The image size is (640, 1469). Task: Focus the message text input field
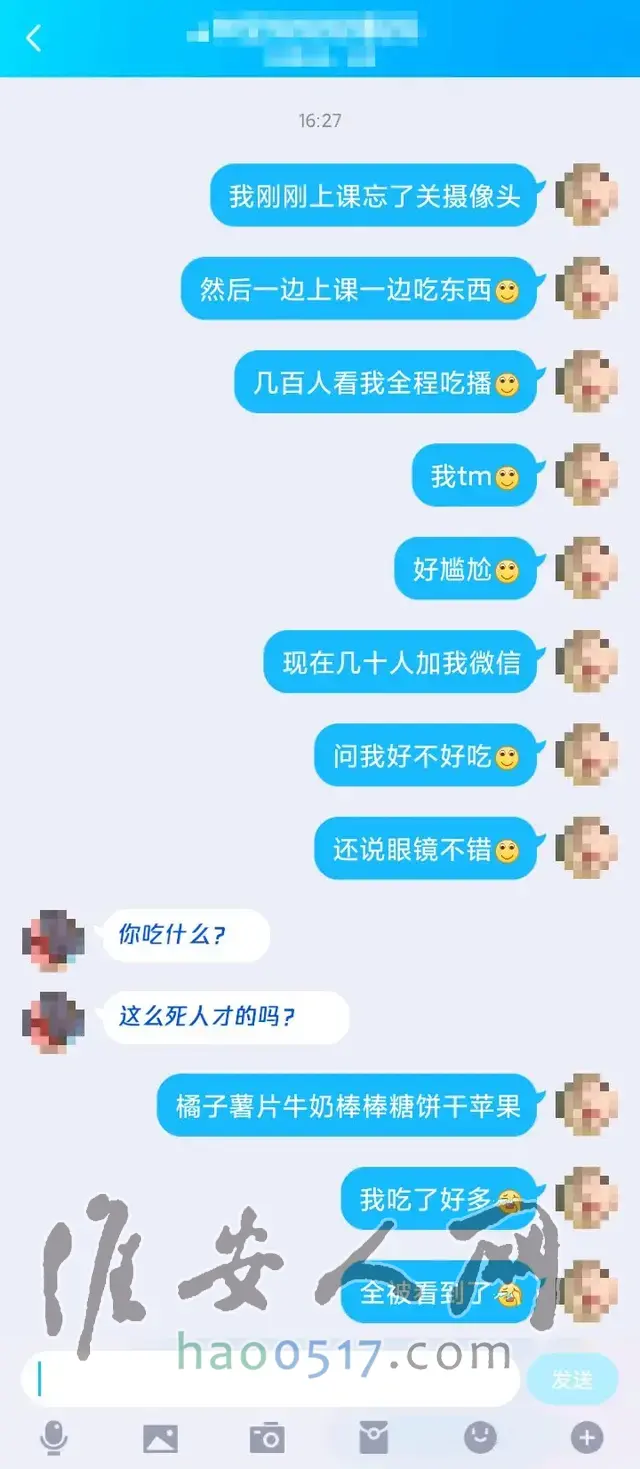(270, 1380)
